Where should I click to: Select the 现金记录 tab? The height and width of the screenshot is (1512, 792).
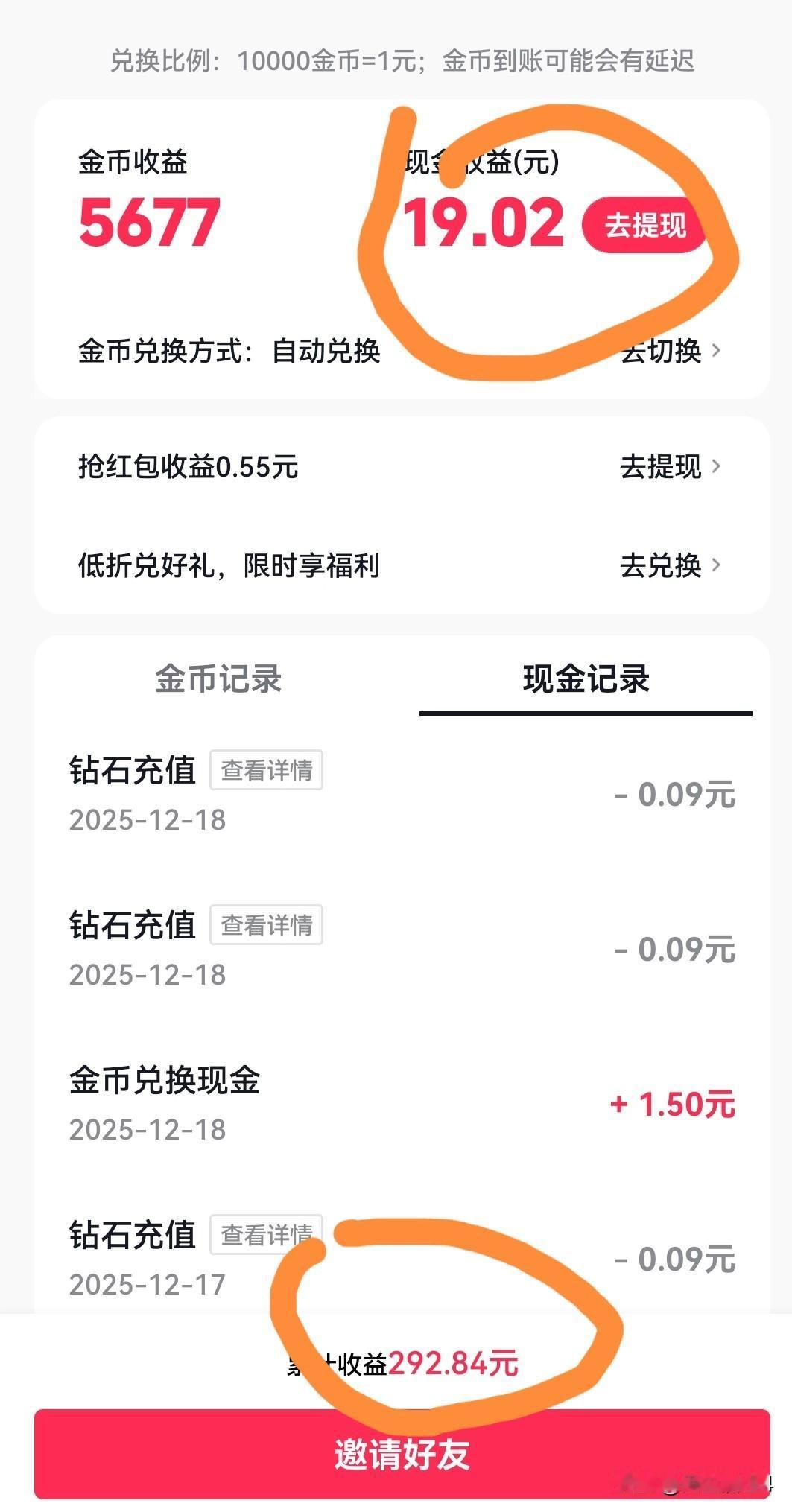(x=586, y=679)
